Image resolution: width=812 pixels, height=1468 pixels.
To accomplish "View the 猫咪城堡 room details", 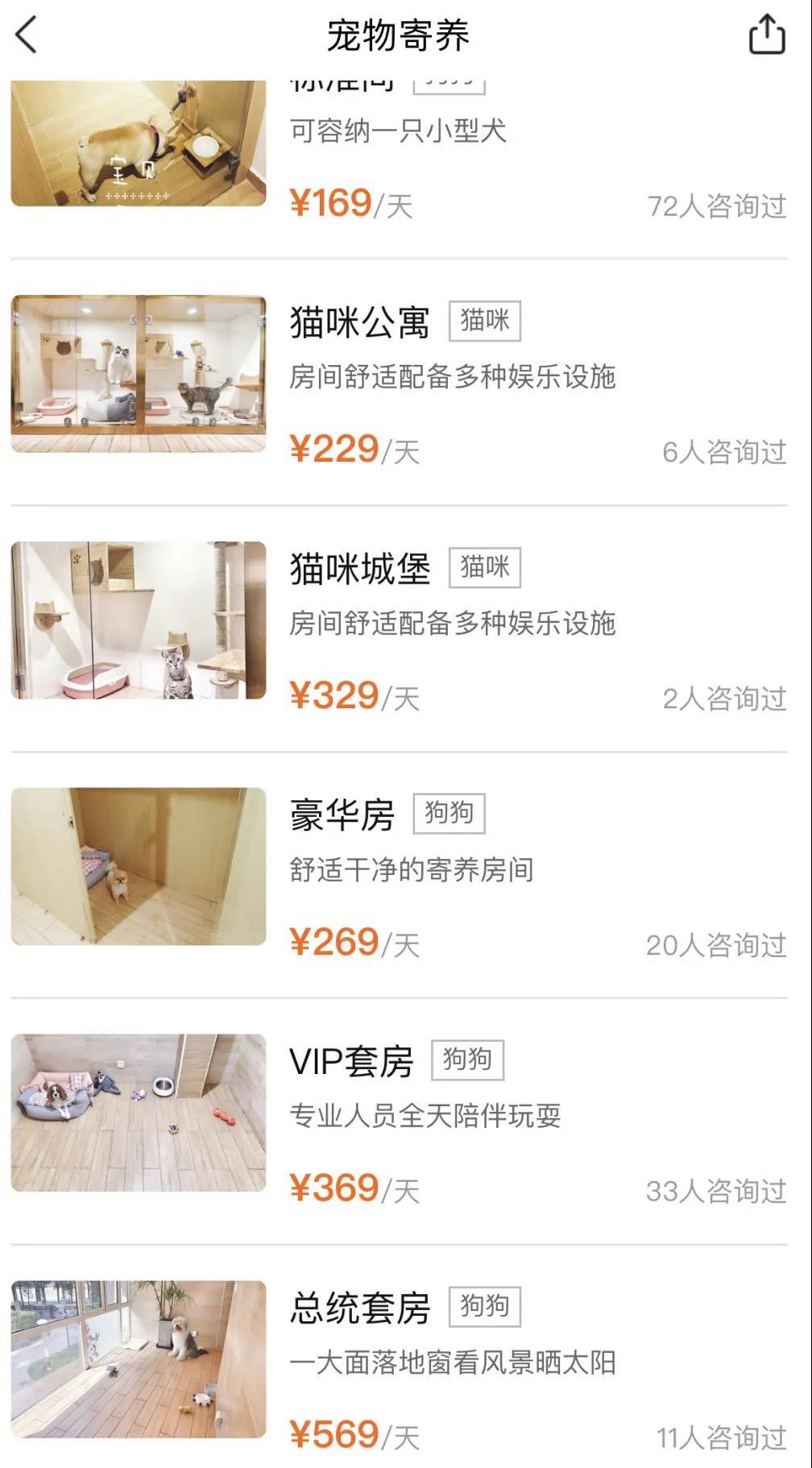I will point(359,570).
